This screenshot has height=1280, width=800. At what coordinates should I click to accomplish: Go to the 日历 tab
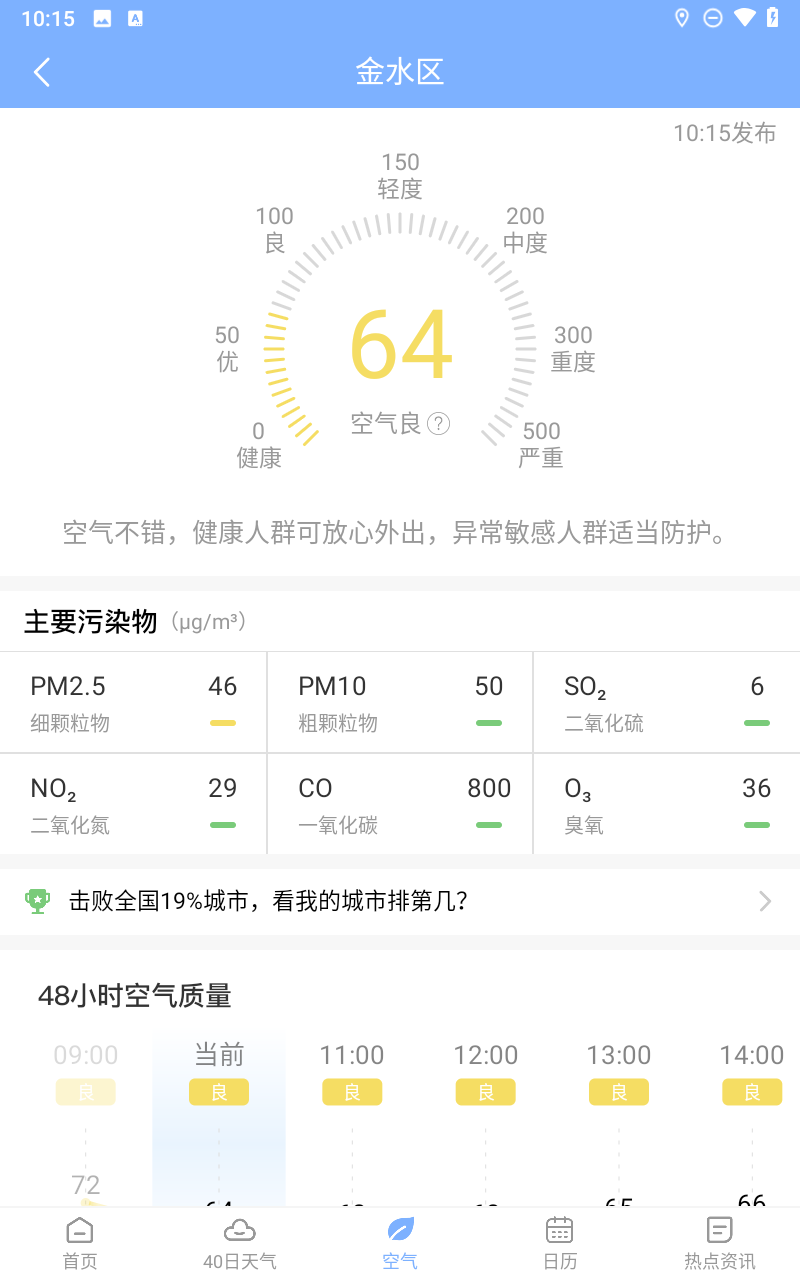point(560,1243)
